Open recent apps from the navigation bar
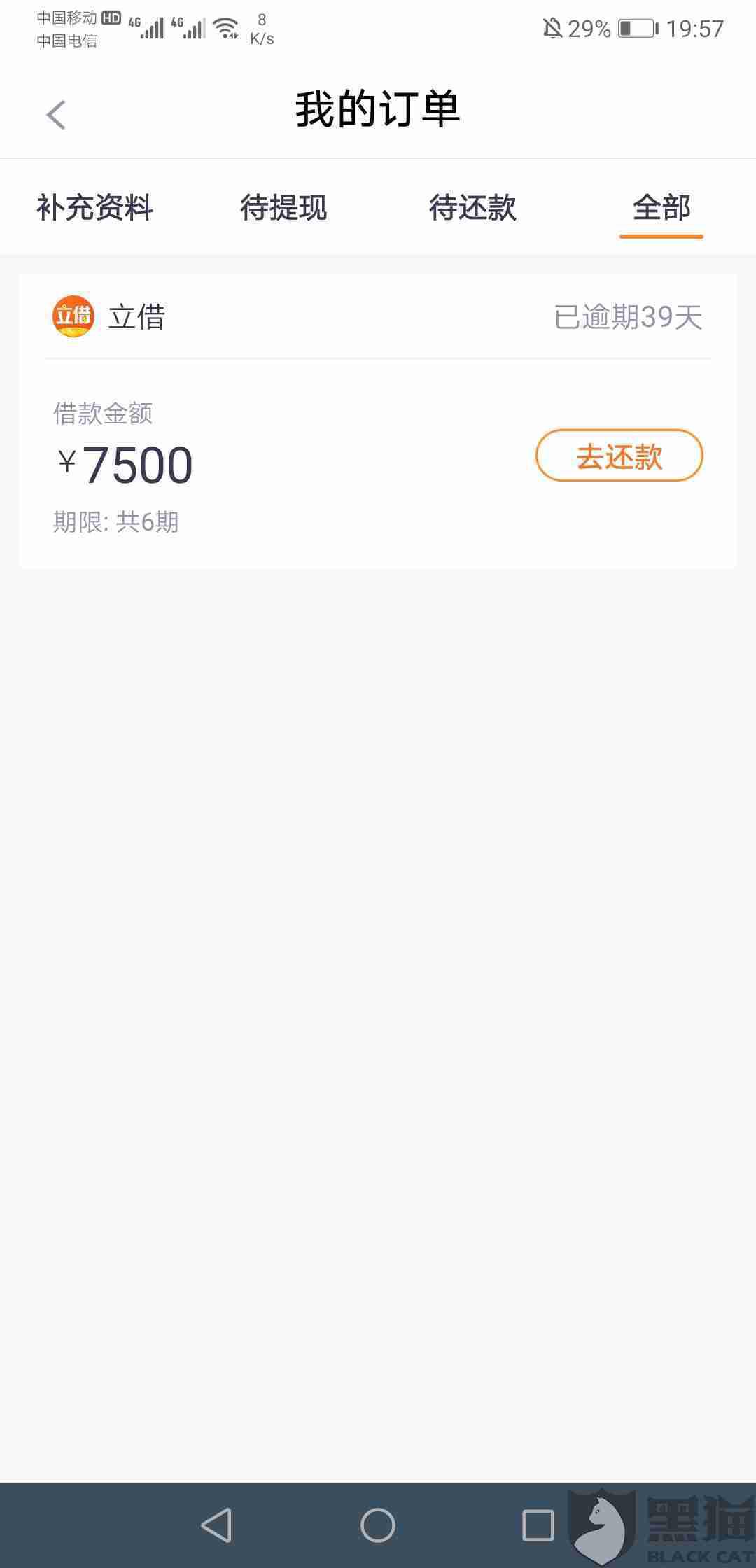 538,1525
